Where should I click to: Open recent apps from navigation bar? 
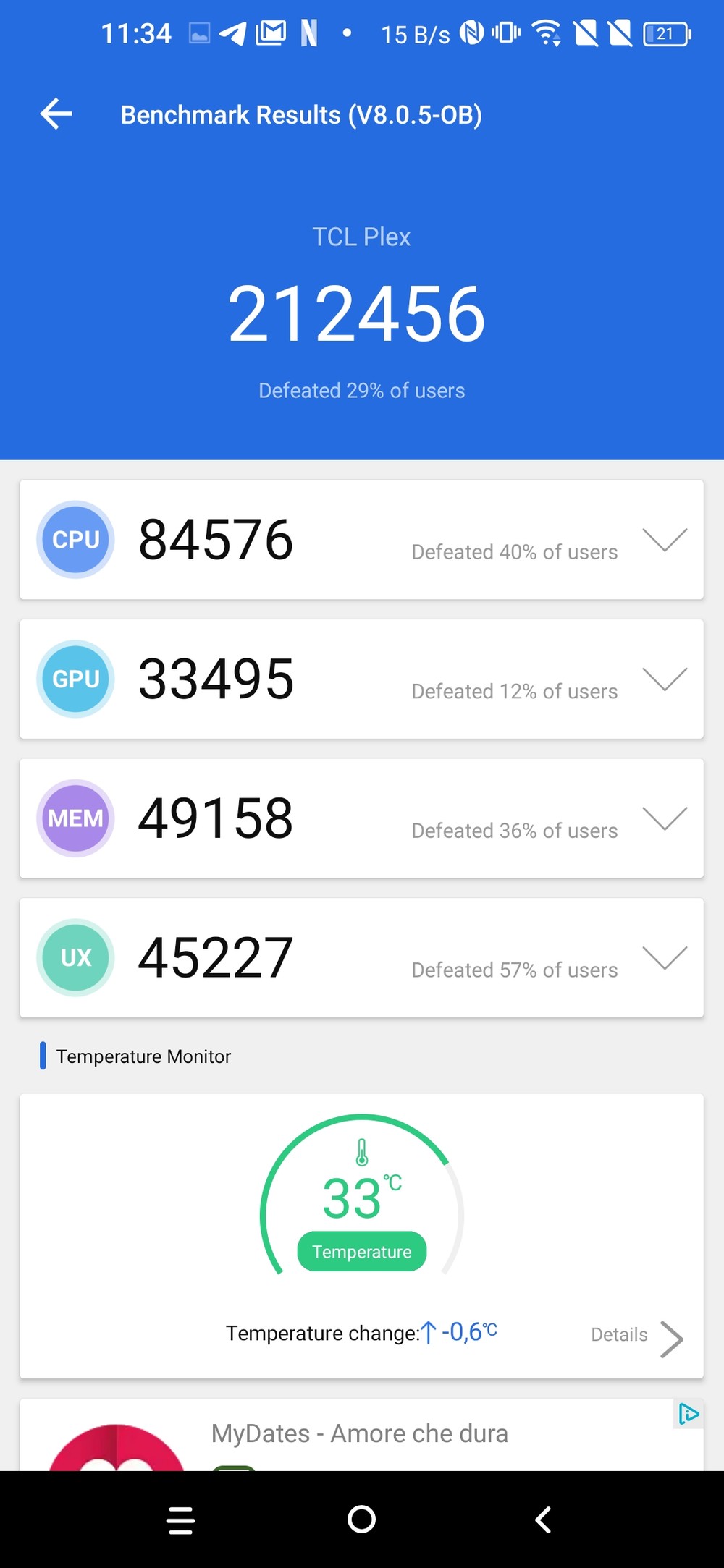[x=180, y=1520]
